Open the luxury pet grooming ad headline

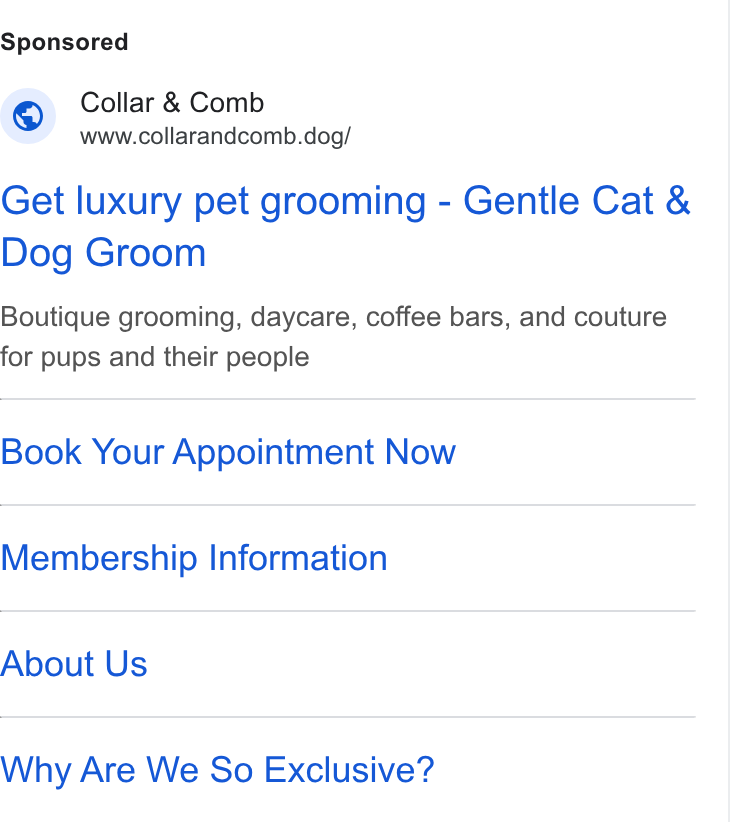point(345,226)
